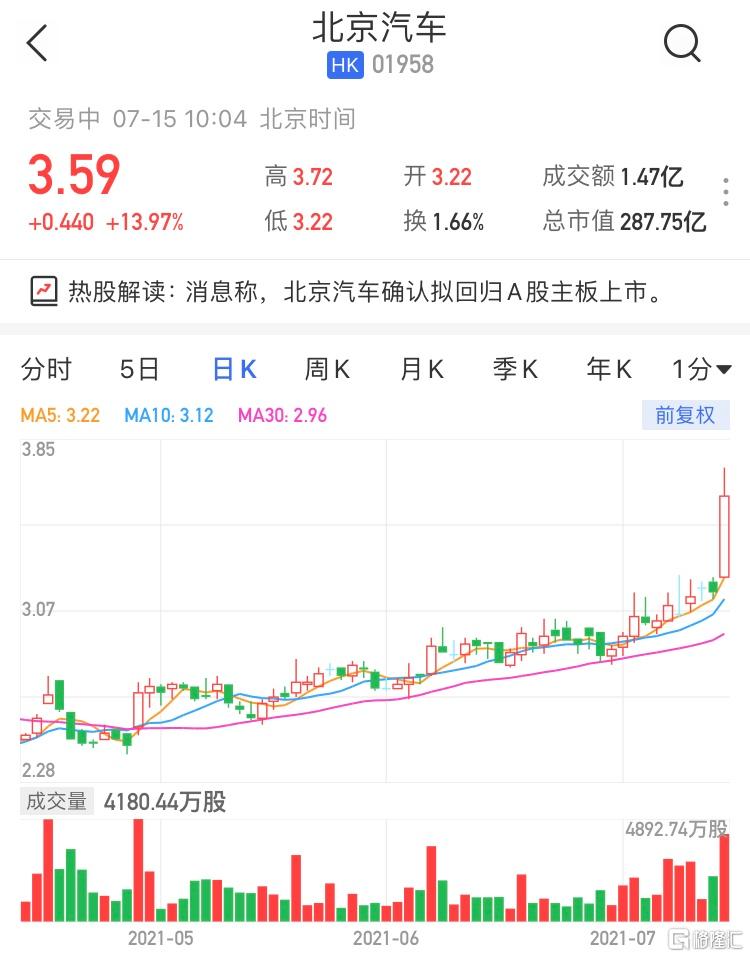The image size is (750, 957).
Task: Switch to the 月K chart tab
Action: point(421,370)
